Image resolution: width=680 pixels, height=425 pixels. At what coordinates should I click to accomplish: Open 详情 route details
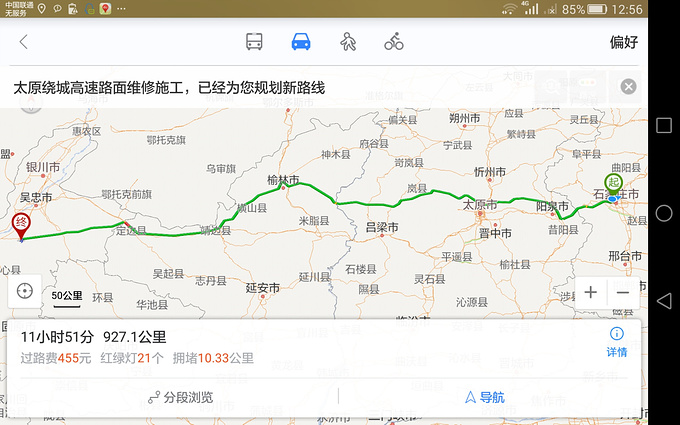pos(616,342)
